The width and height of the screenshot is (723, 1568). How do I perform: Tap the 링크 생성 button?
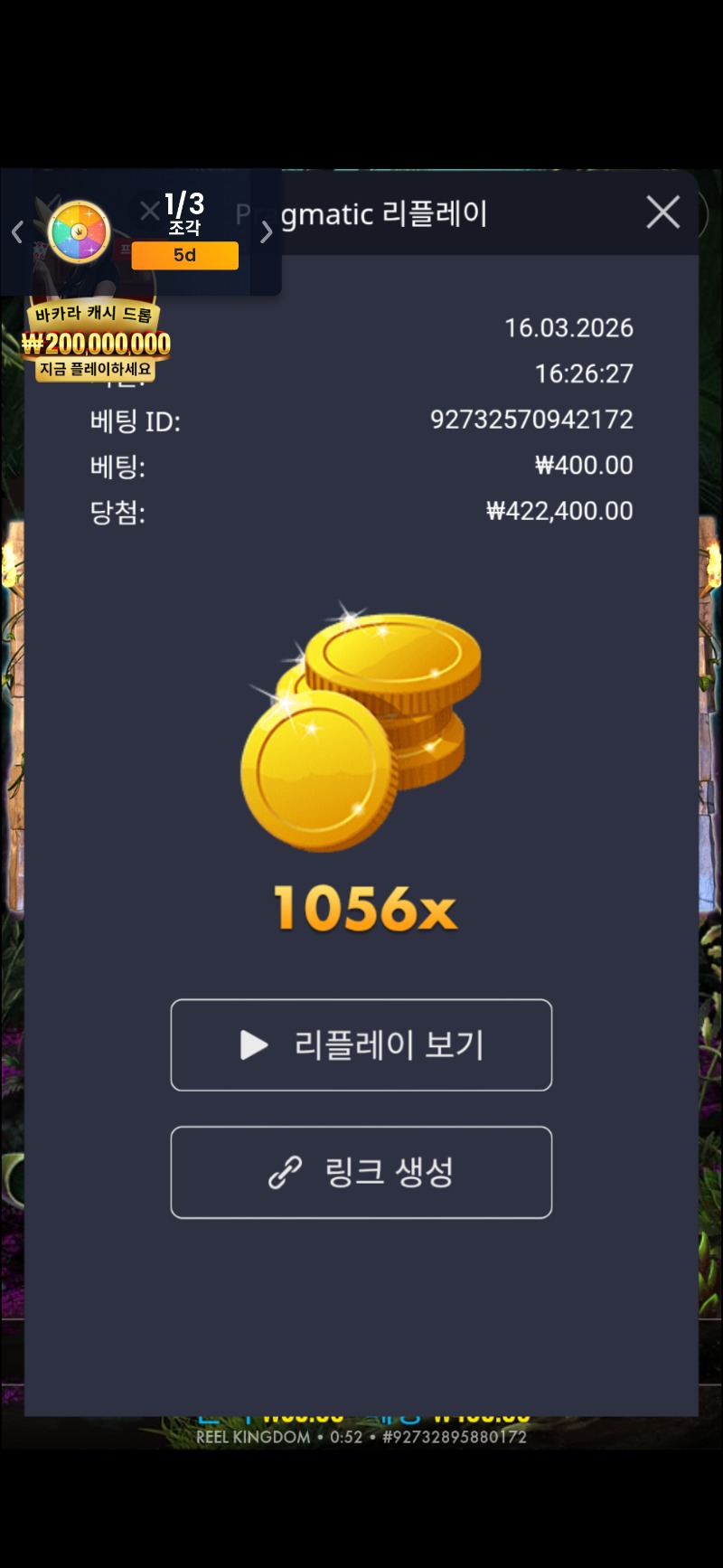click(x=361, y=1172)
